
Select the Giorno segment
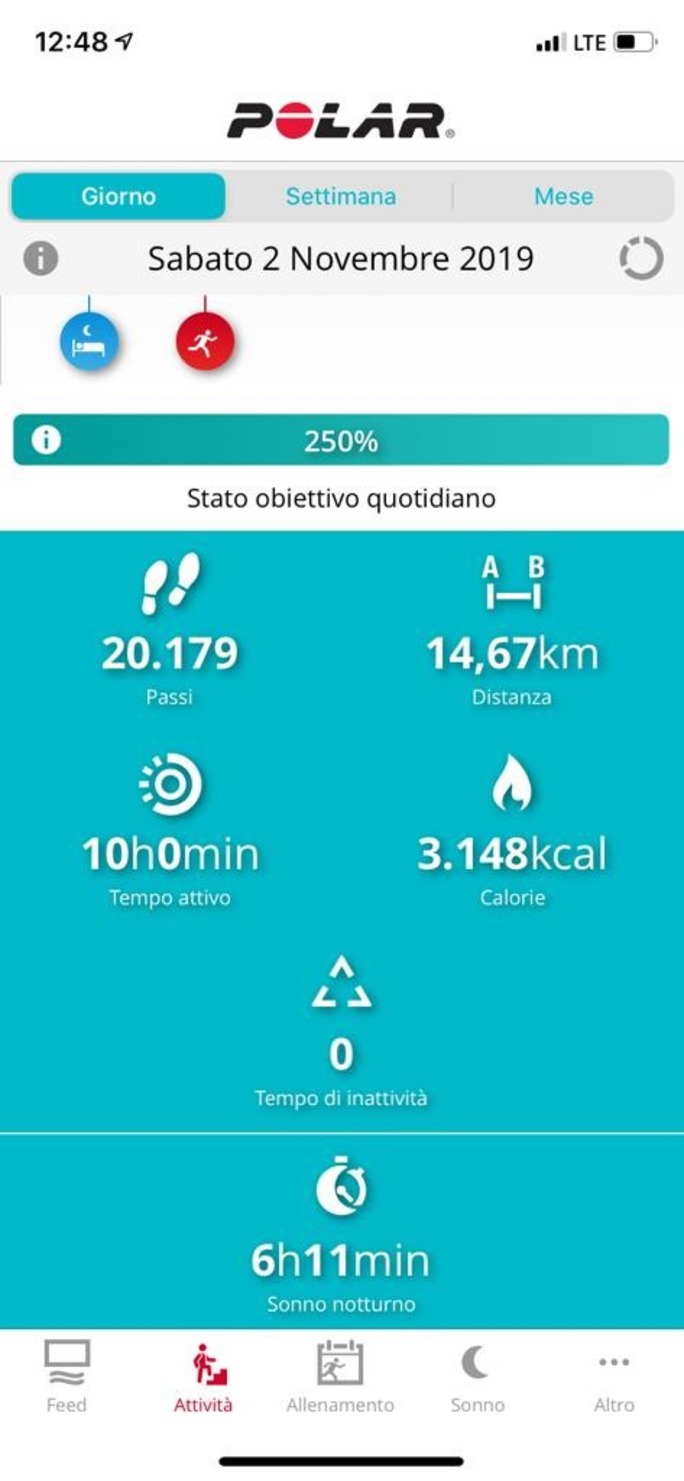118,196
